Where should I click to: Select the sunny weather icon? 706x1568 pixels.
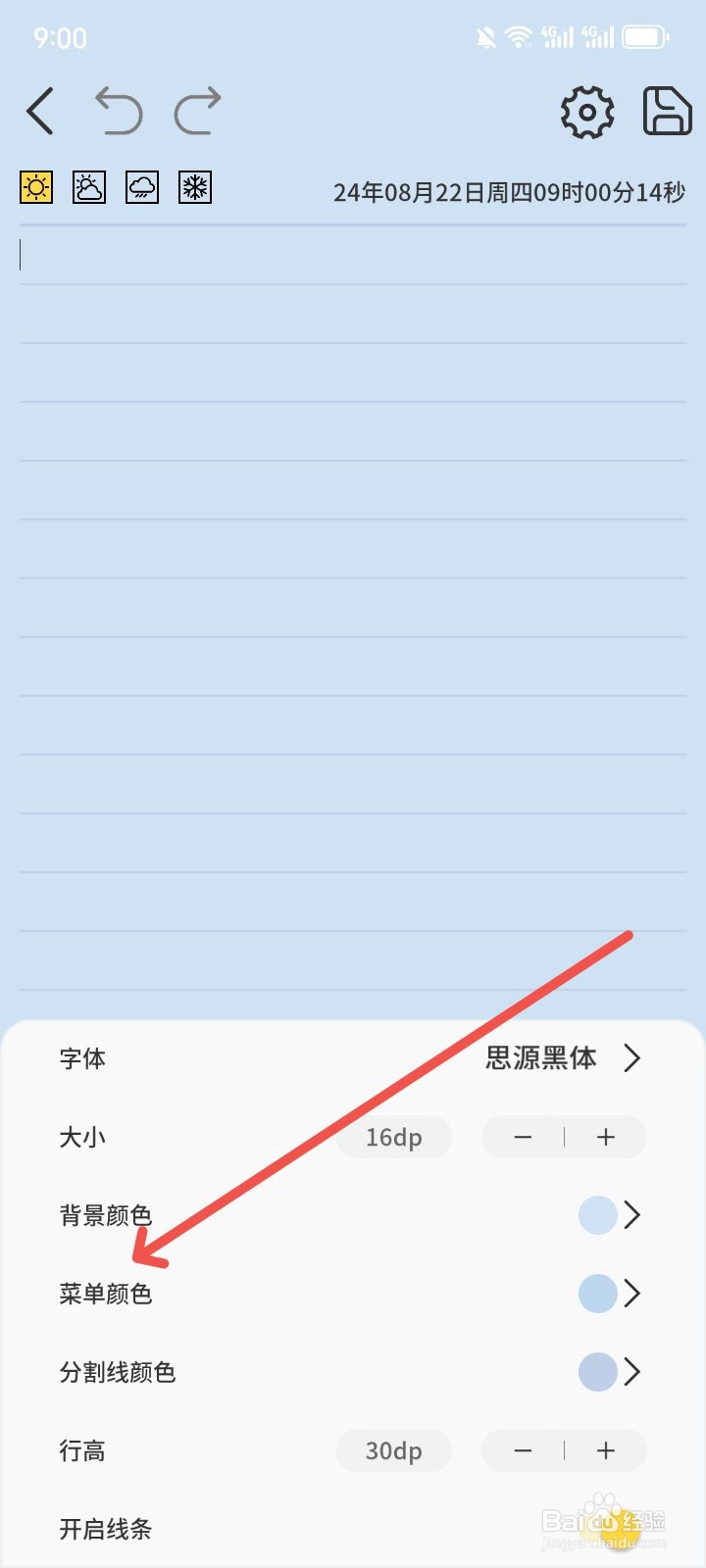tap(36, 186)
